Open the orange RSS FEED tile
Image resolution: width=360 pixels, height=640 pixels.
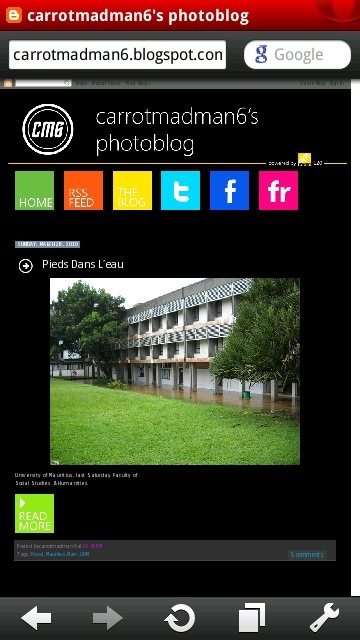tap(83, 190)
